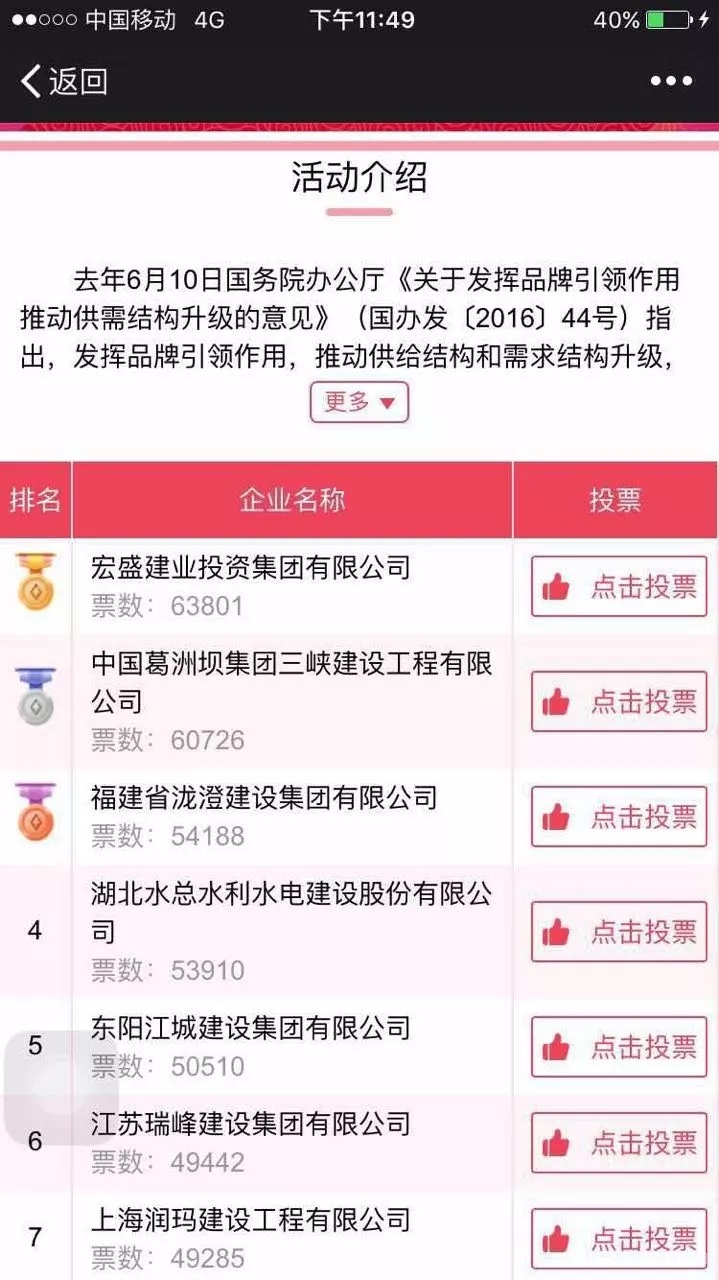Vote for 东阳江城建设集团有限公司
The height and width of the screenshot is (1280, 719).
tap(618, 1047)
